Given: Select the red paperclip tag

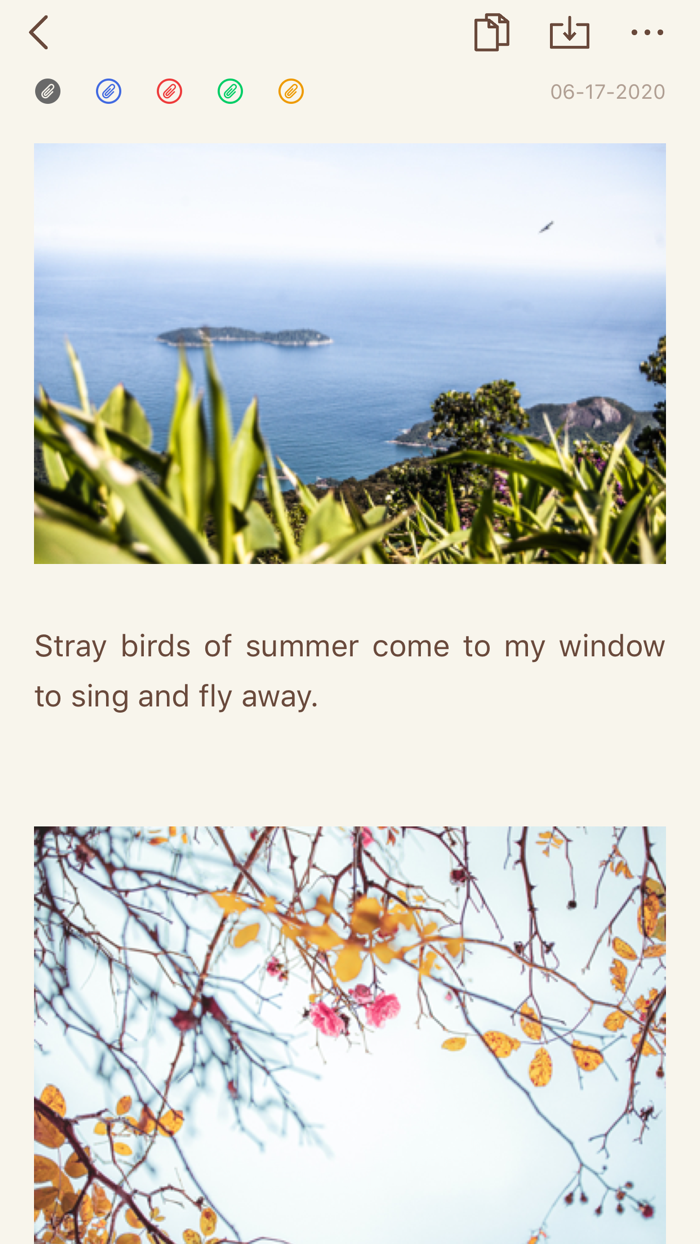Looking at the screenshot, I should click(170, 92).
